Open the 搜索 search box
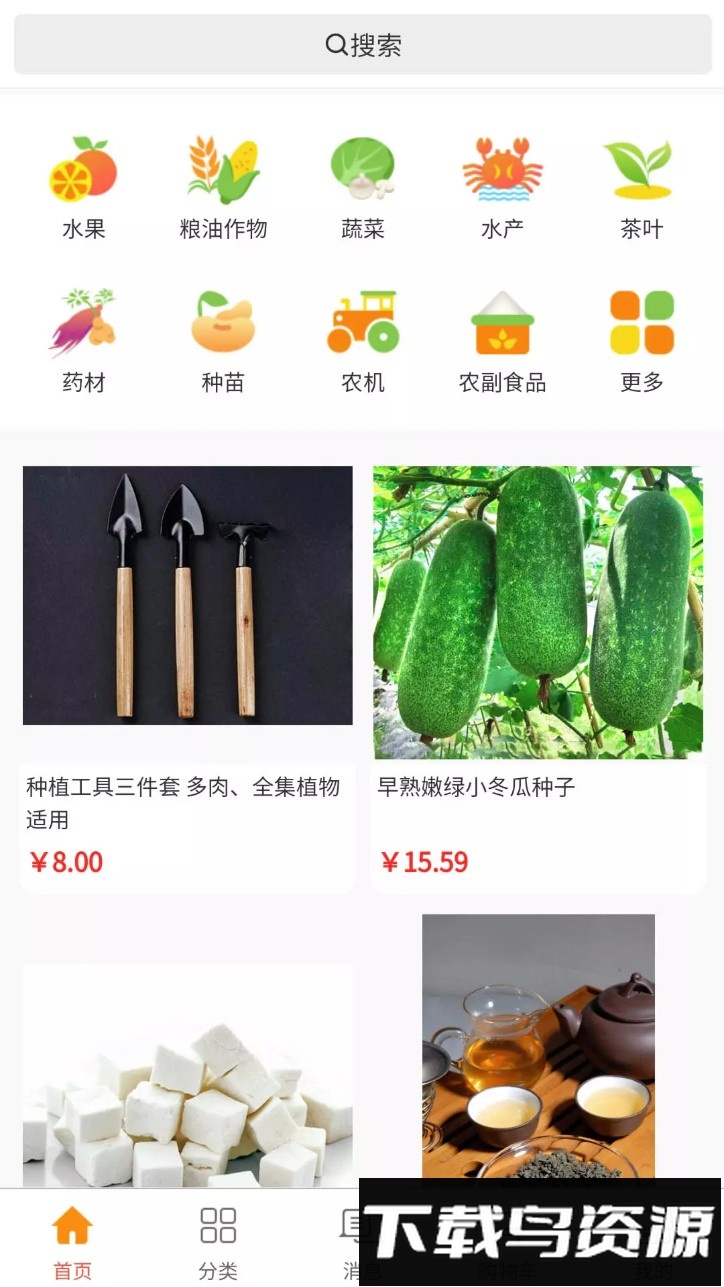Image resolution: width=724 pixels, height=1287 pixels. coord(362,45)
